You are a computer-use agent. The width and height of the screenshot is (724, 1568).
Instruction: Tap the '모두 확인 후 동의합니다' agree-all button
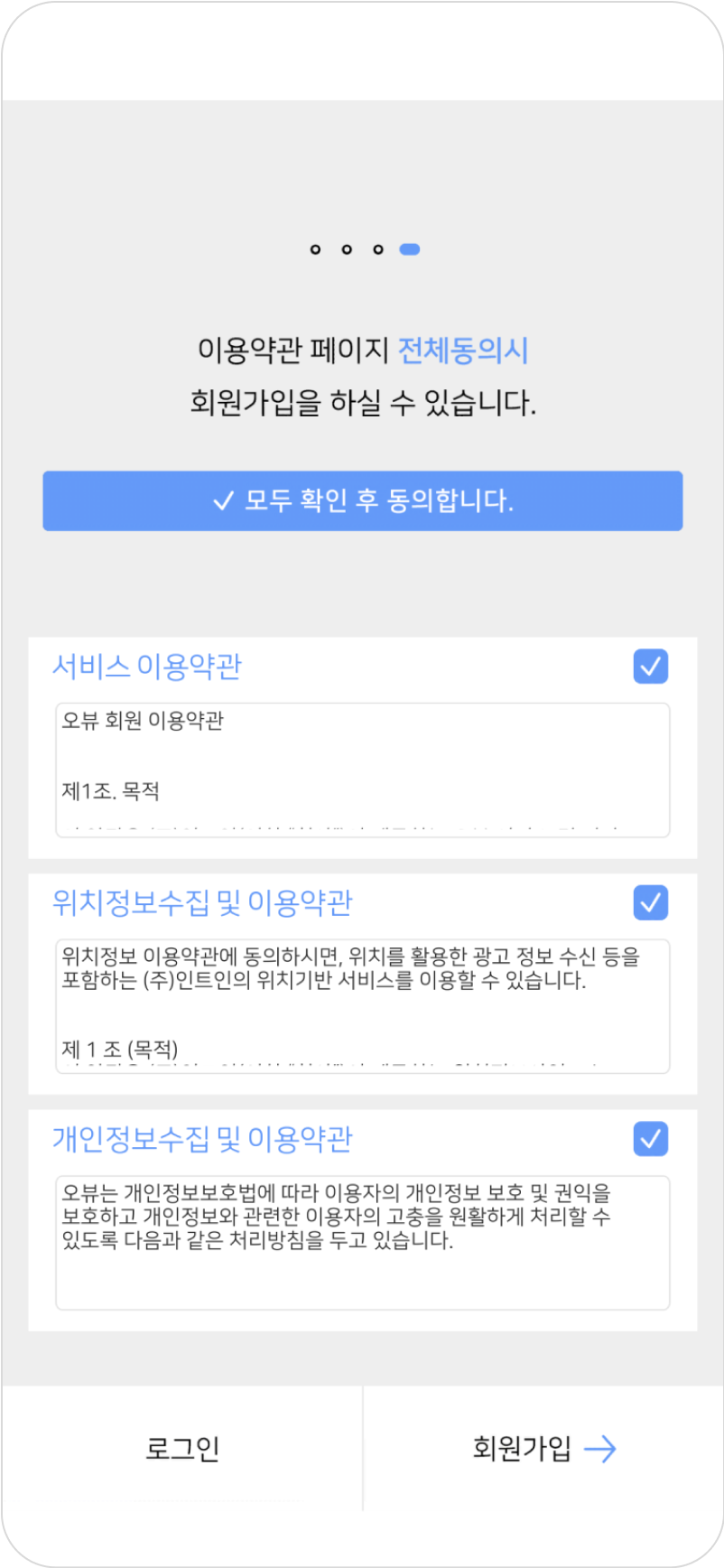362,500
